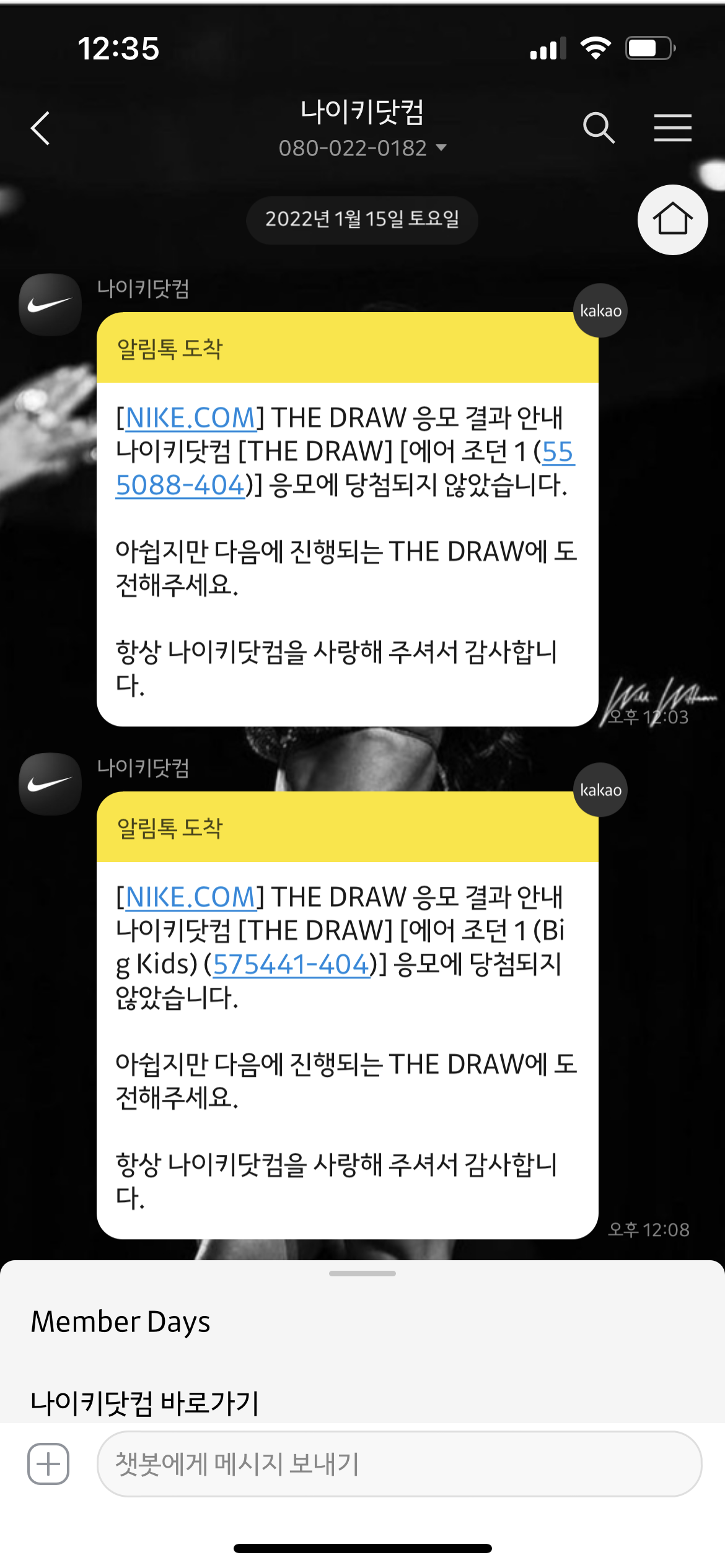The image size is (725, 1568).
Task: Open NIKE.COM link in the first message
Action: [191, 418]
